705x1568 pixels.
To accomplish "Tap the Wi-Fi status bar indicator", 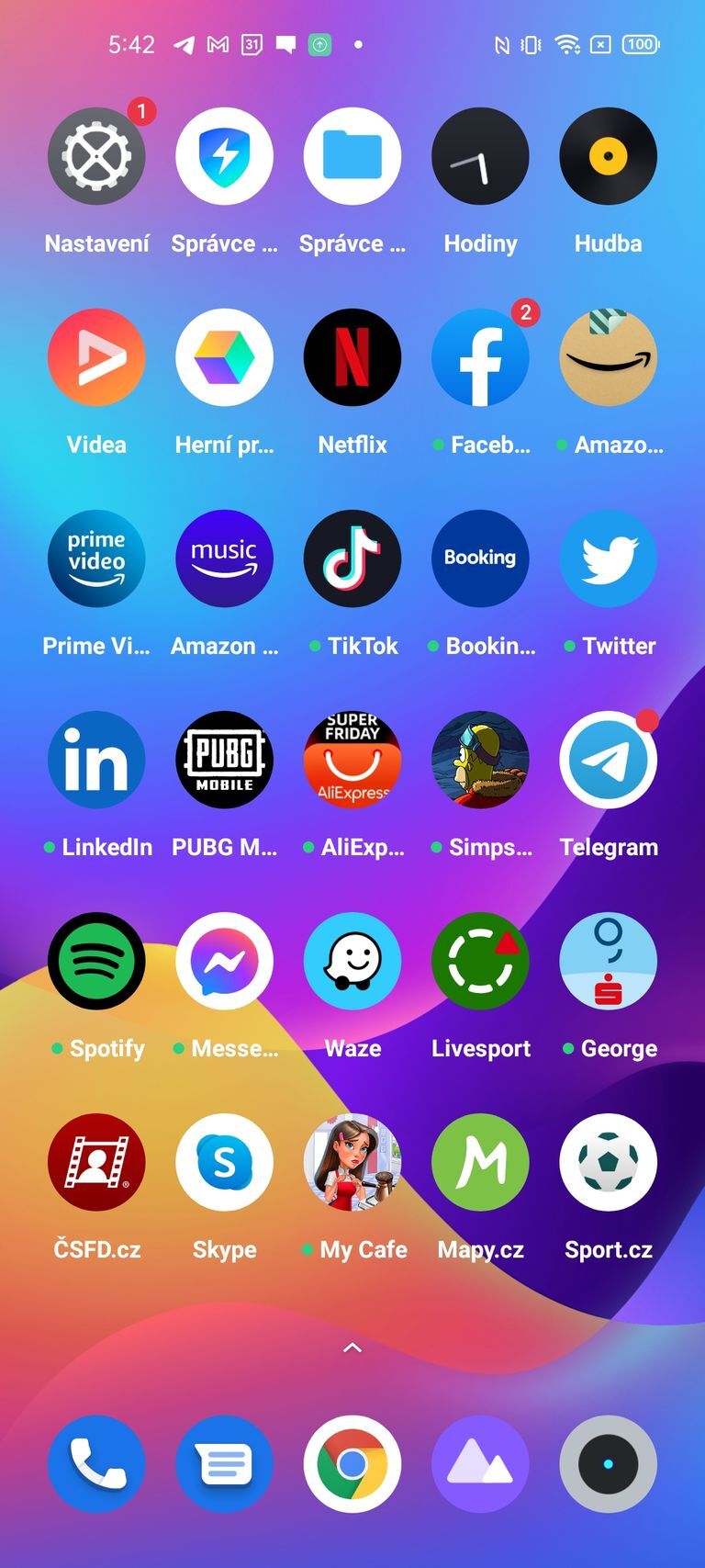I will 567,44.
